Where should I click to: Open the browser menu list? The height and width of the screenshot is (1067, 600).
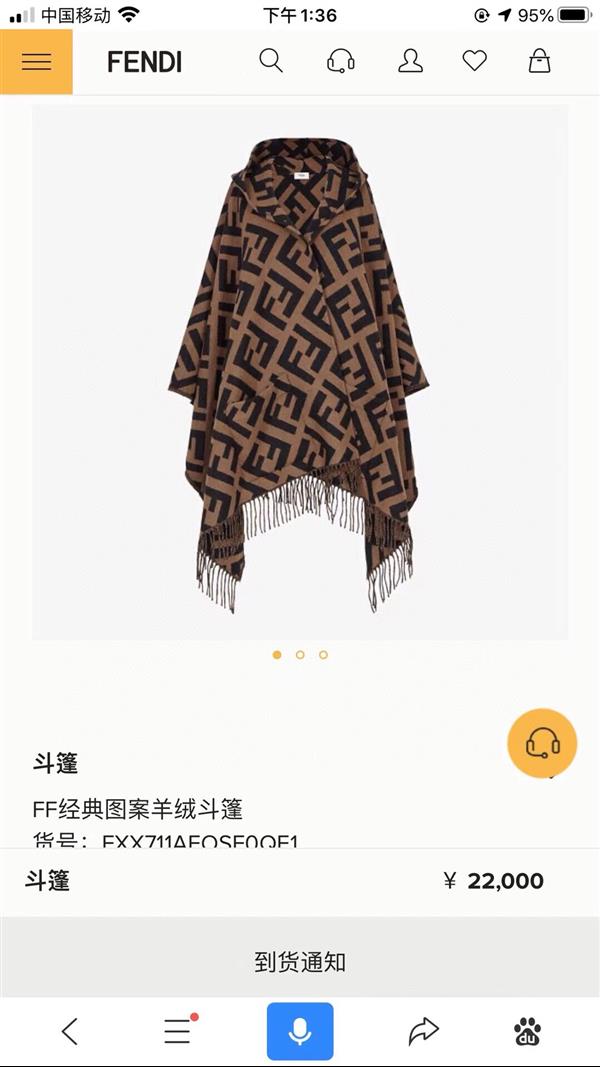pyautogui.click(x=178, y=1031)
